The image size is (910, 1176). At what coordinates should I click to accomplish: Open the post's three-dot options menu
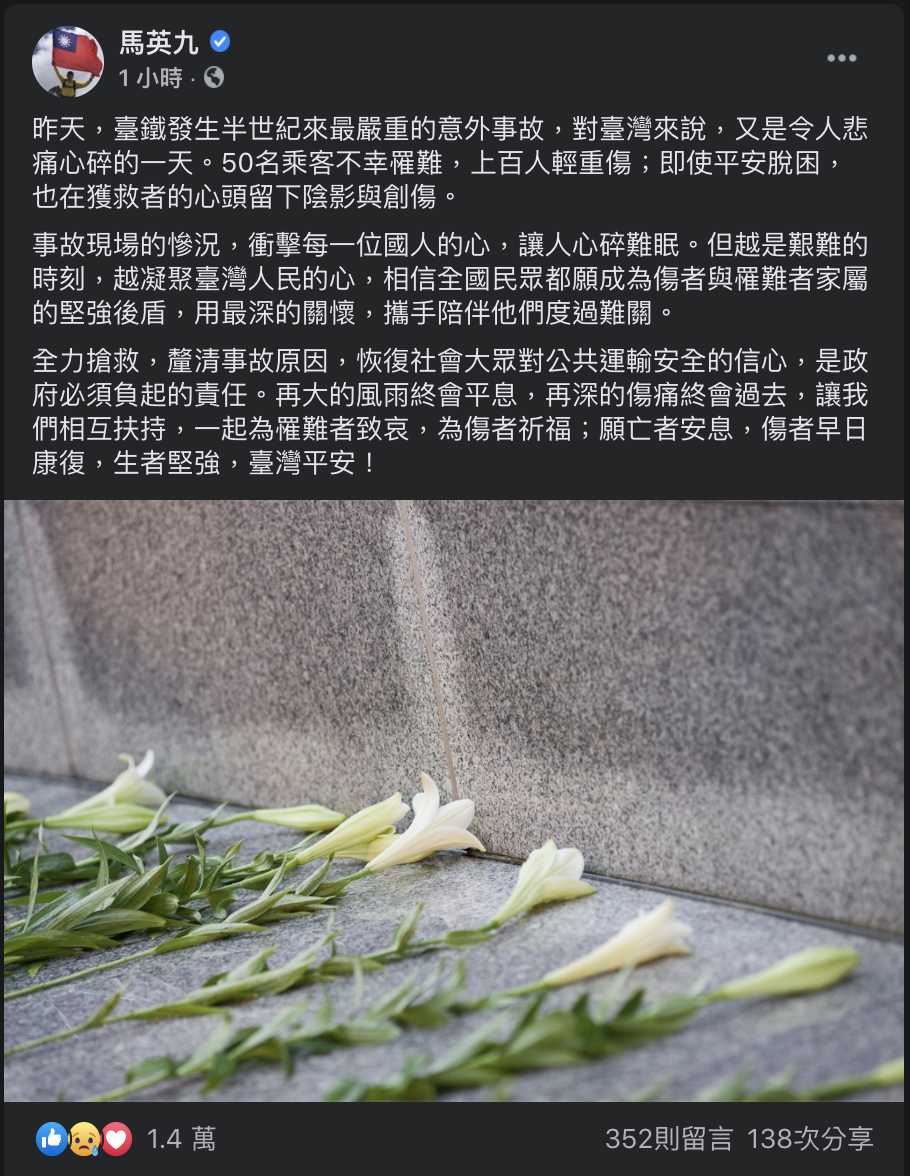(841, 58)
